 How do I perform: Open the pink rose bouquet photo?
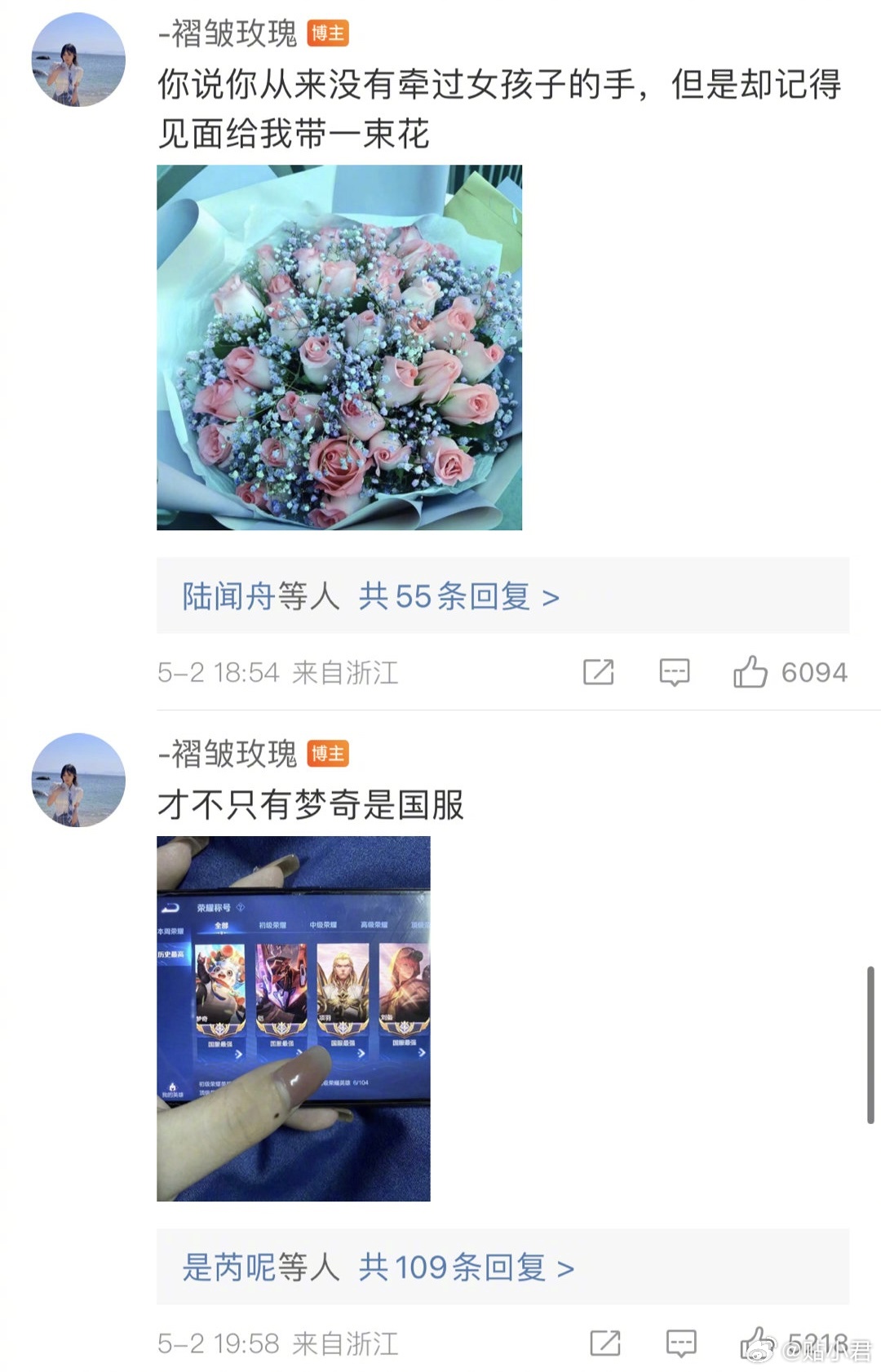[339, 347]
